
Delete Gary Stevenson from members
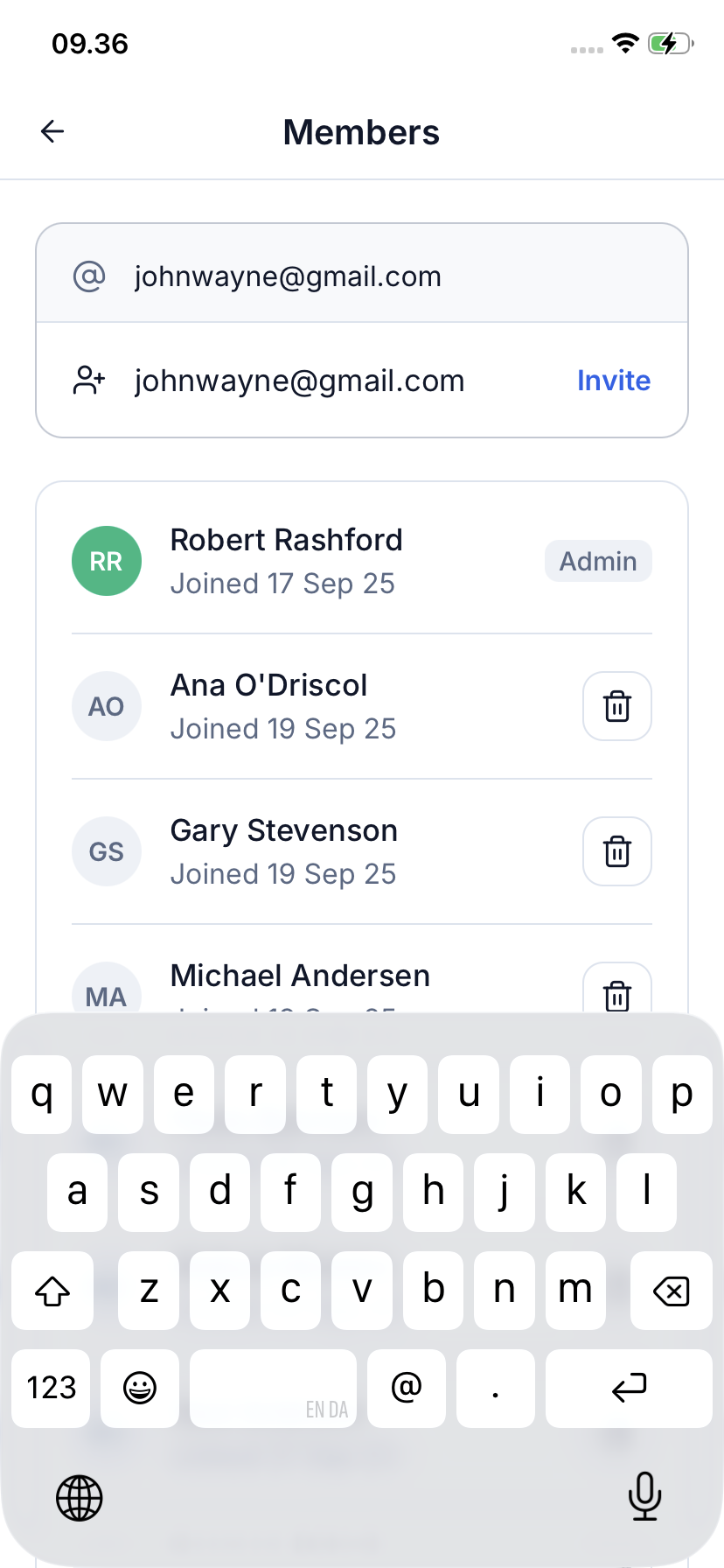coord(617,851)
